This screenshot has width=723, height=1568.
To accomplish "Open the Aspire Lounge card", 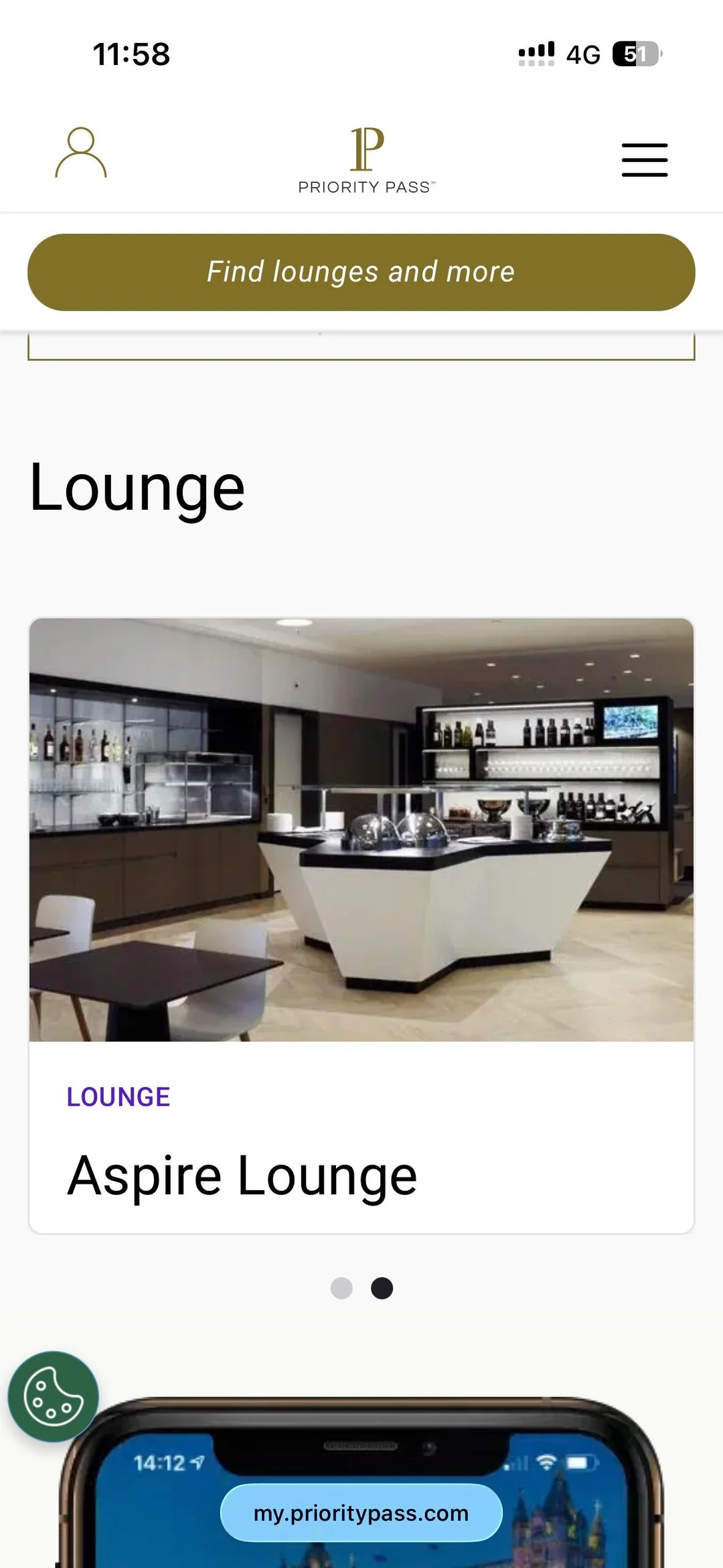I will (x=361, y=924).
